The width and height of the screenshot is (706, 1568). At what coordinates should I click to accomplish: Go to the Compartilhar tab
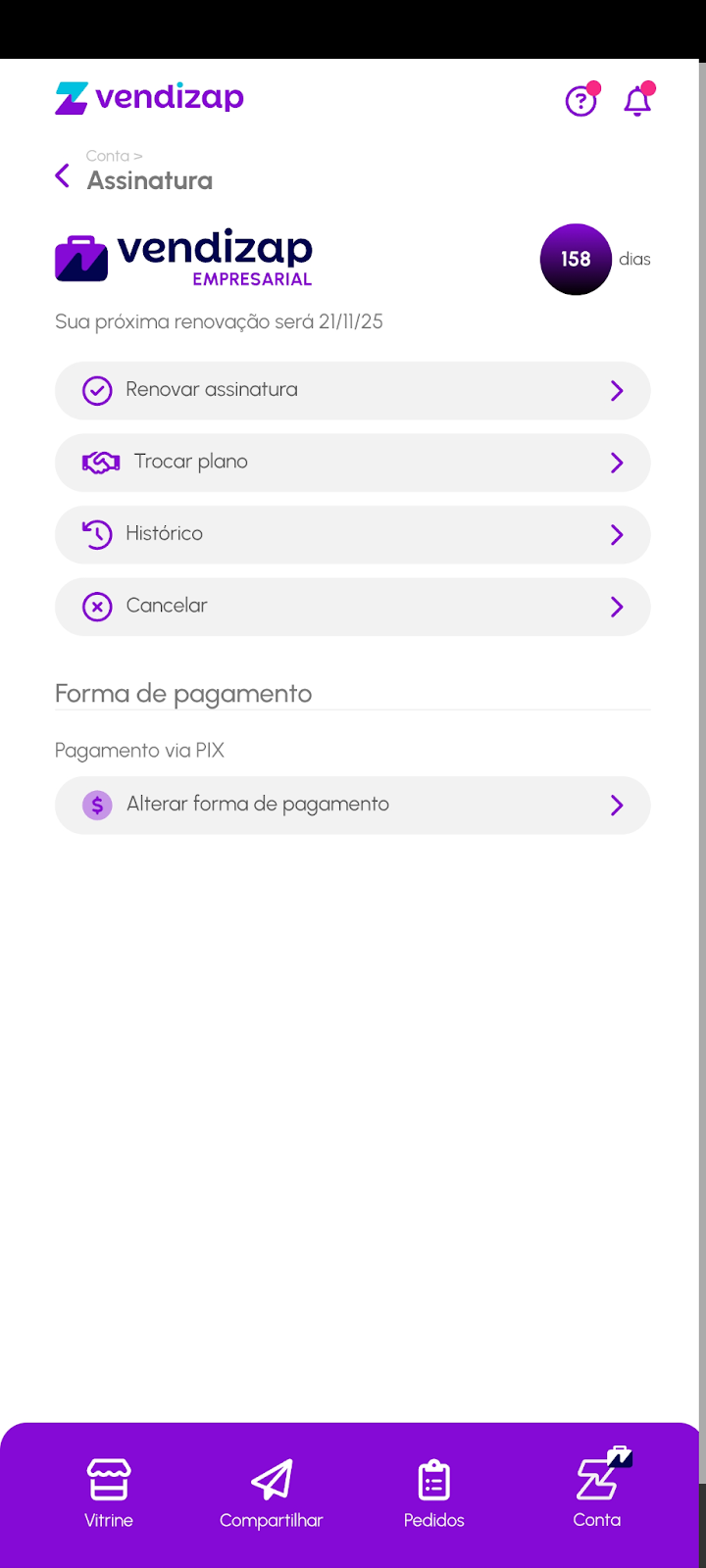tap(272, 1493)
